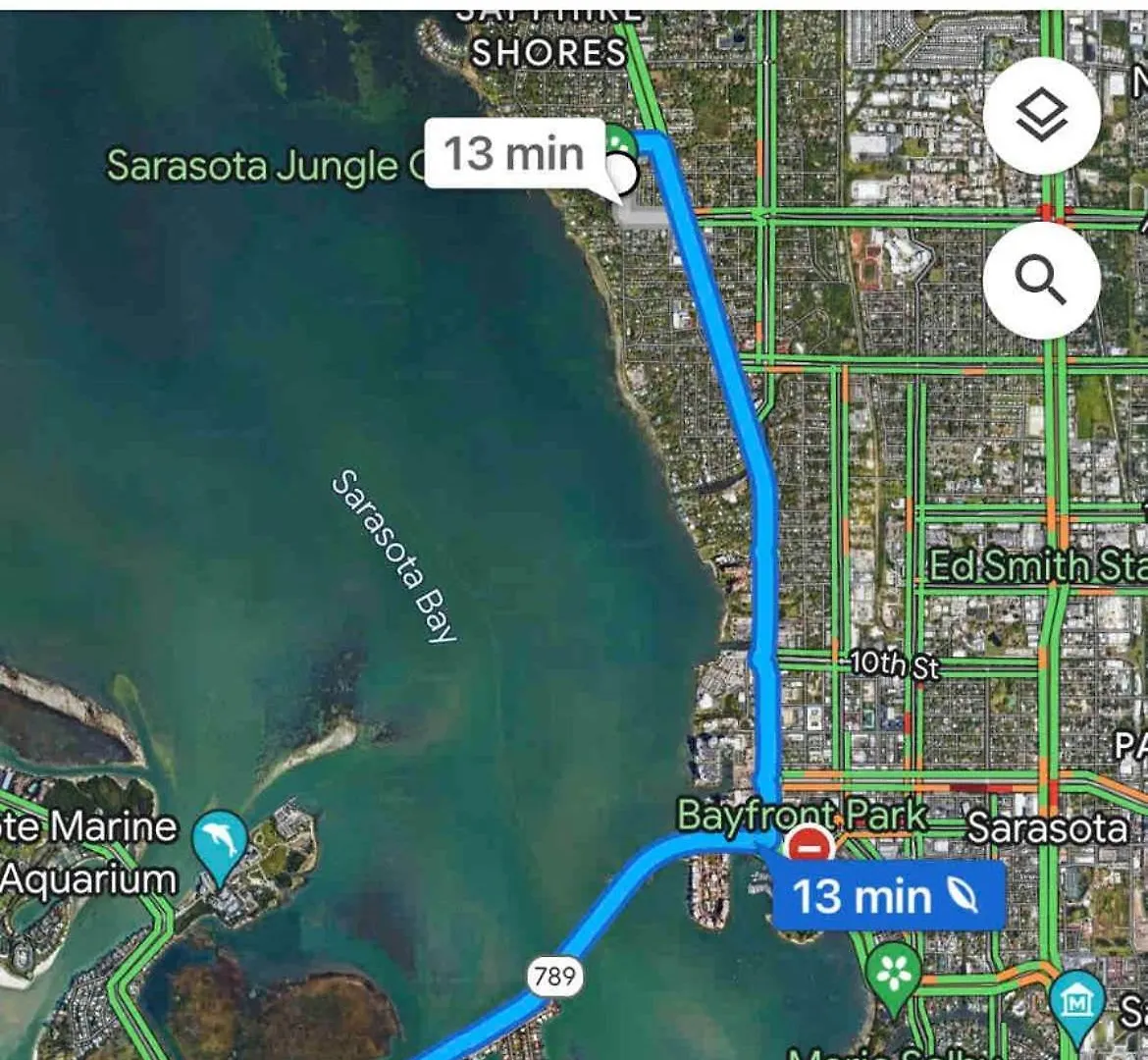The height and width of the screenshot is (1060, 1148).
Task: Open the map layers button
Action: [1040, 116]
